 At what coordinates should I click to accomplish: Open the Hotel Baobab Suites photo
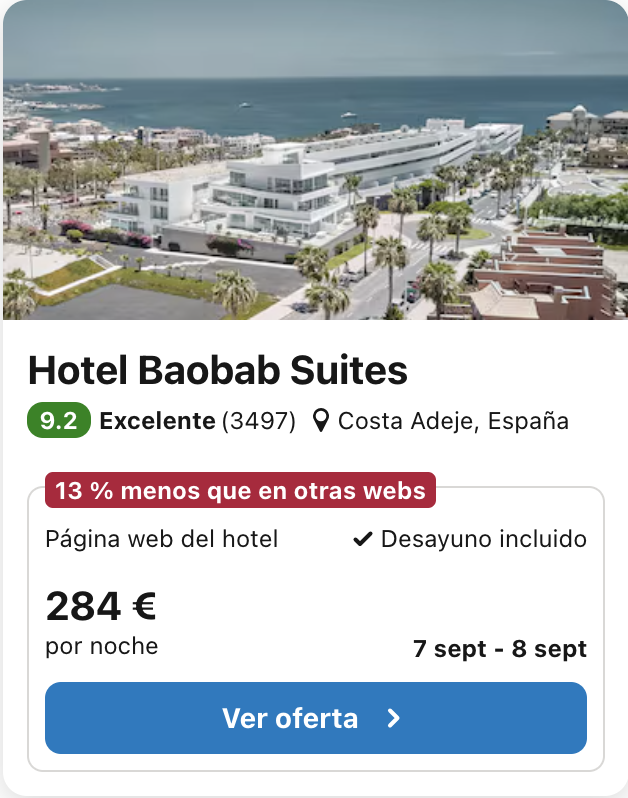pos(314,160)
